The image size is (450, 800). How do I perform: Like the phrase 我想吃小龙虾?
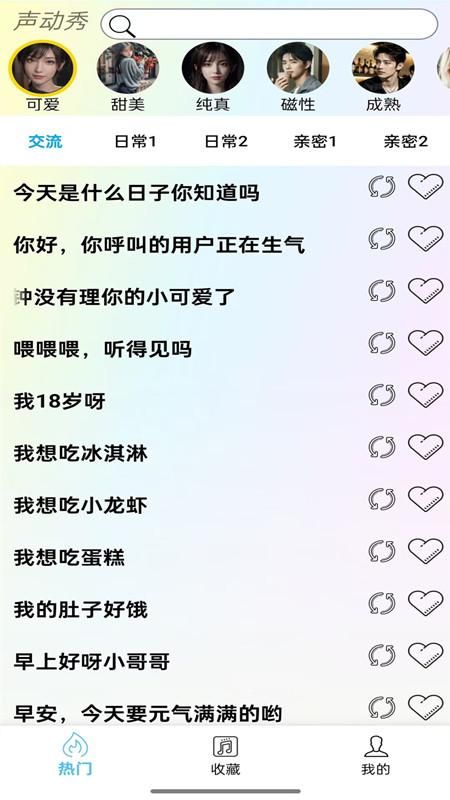(426, 498)
